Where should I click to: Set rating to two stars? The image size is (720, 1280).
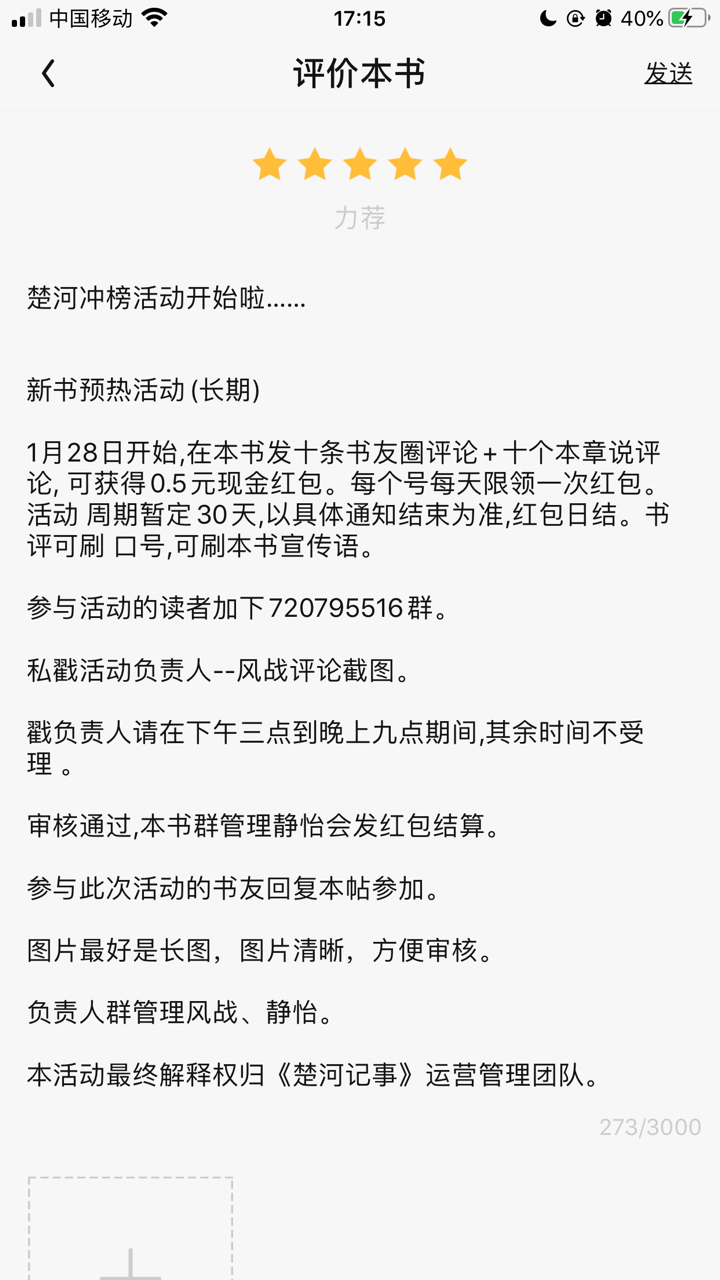pyautogui.click(x=315, y=165)
